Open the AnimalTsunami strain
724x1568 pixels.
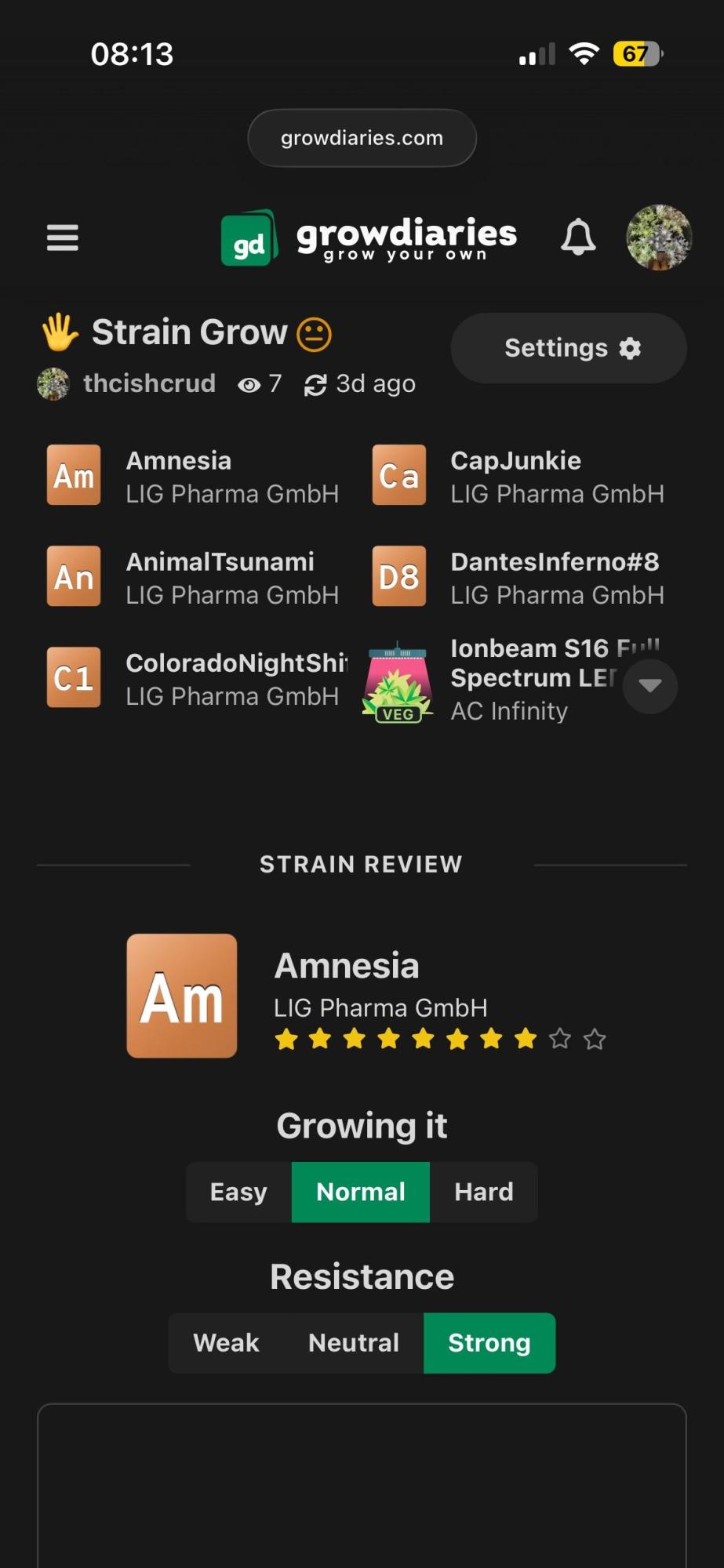pos(193,577)
